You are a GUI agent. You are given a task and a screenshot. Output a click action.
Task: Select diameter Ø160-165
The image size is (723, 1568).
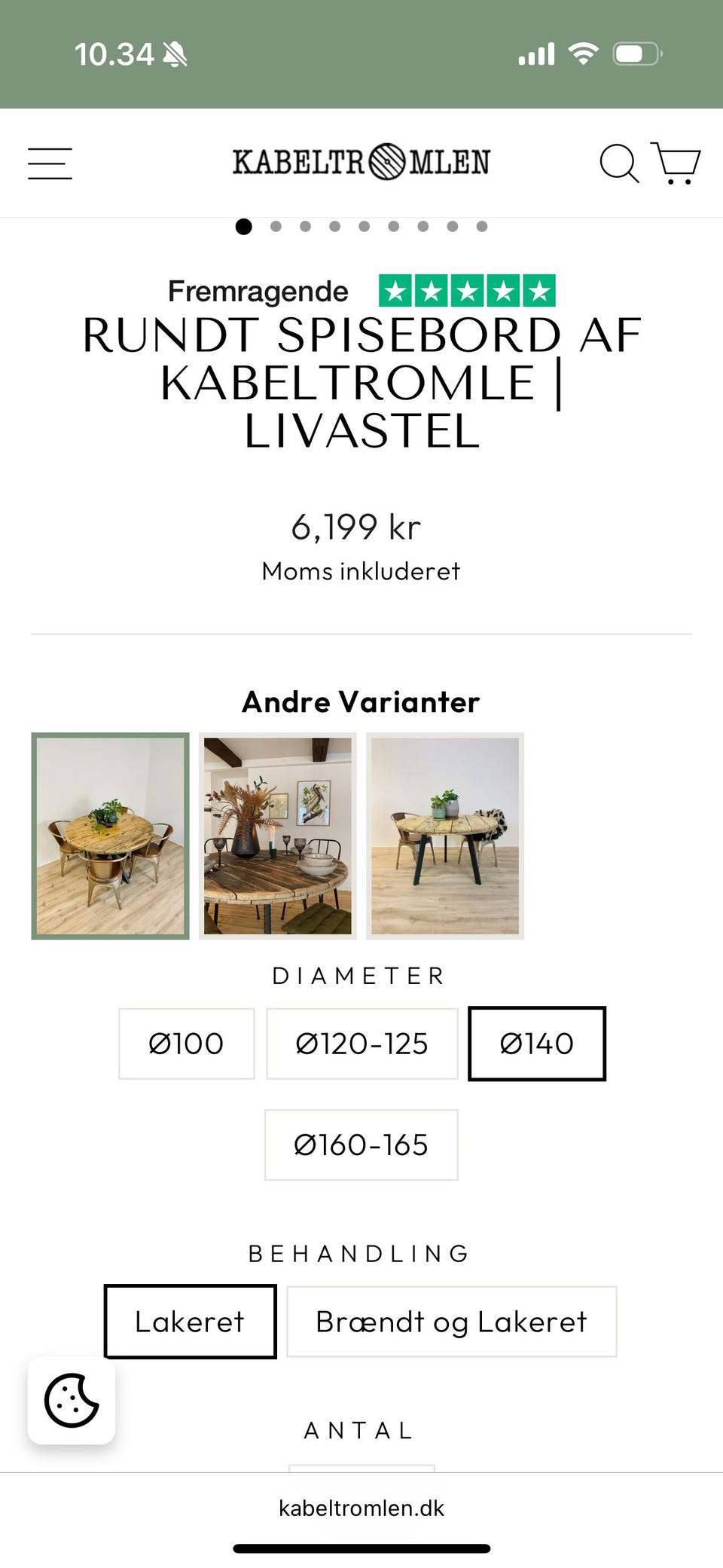(x=361, y=1145)
